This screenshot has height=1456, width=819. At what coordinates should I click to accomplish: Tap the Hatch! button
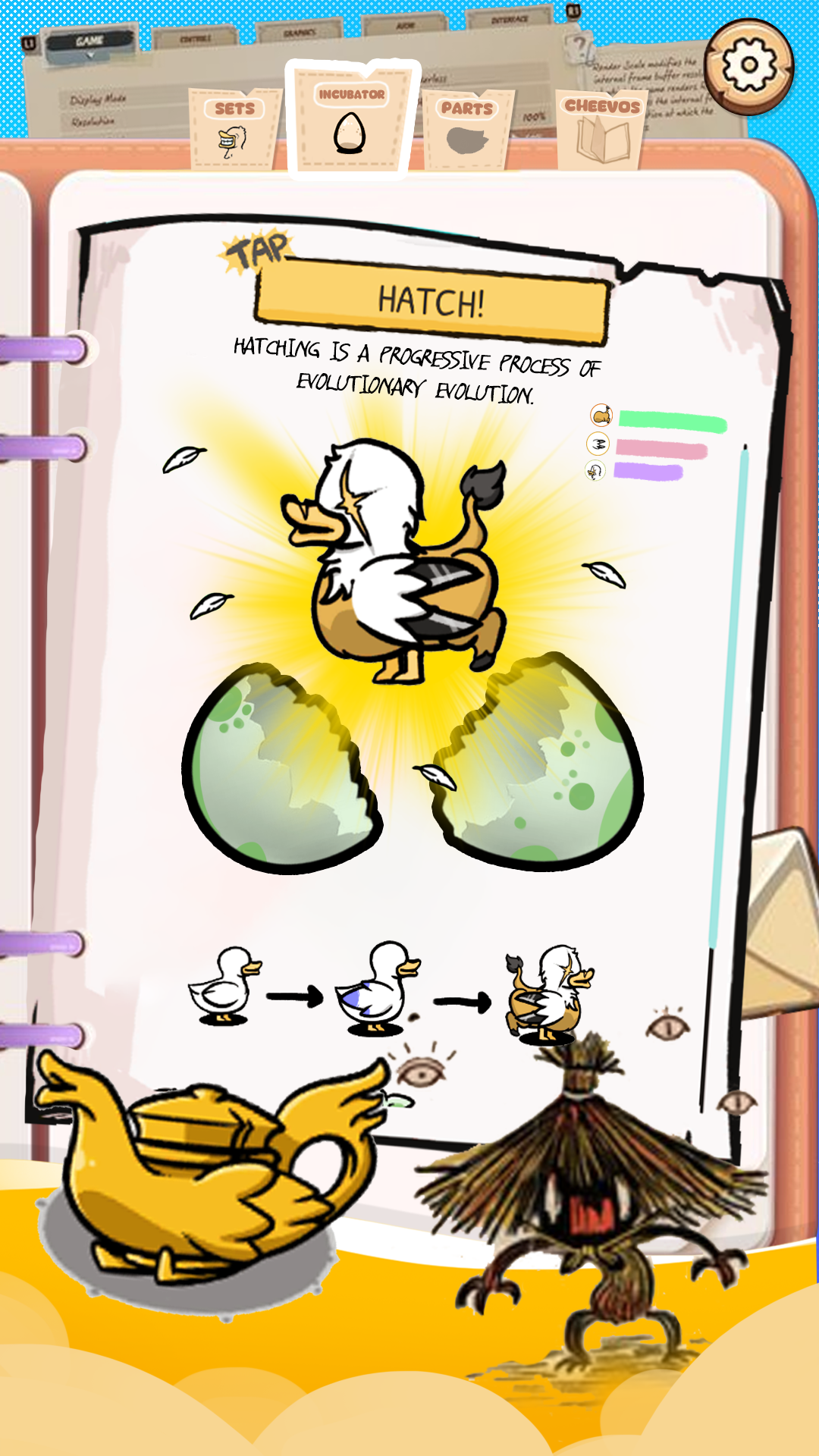(432, 302)
